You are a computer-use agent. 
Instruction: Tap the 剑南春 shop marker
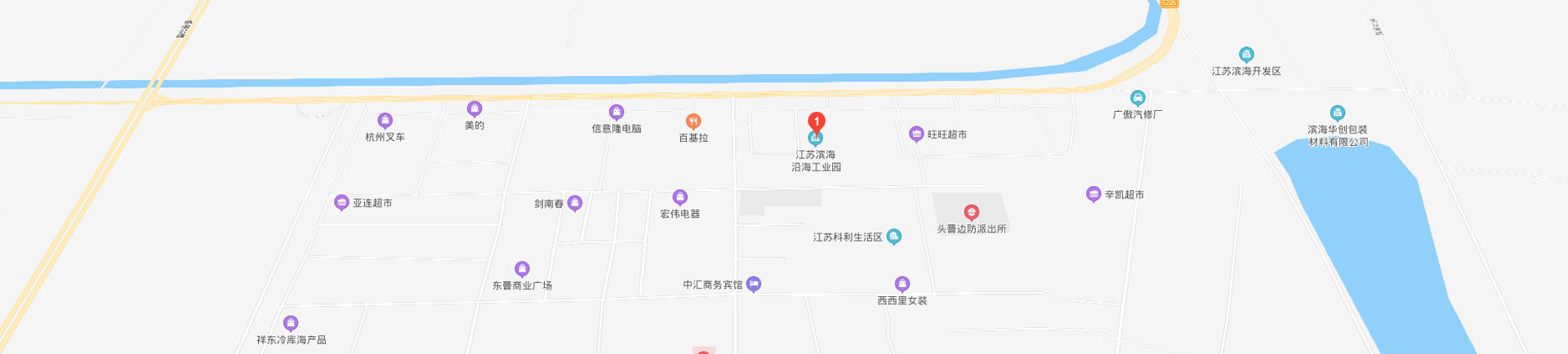[x=575, y=202]
